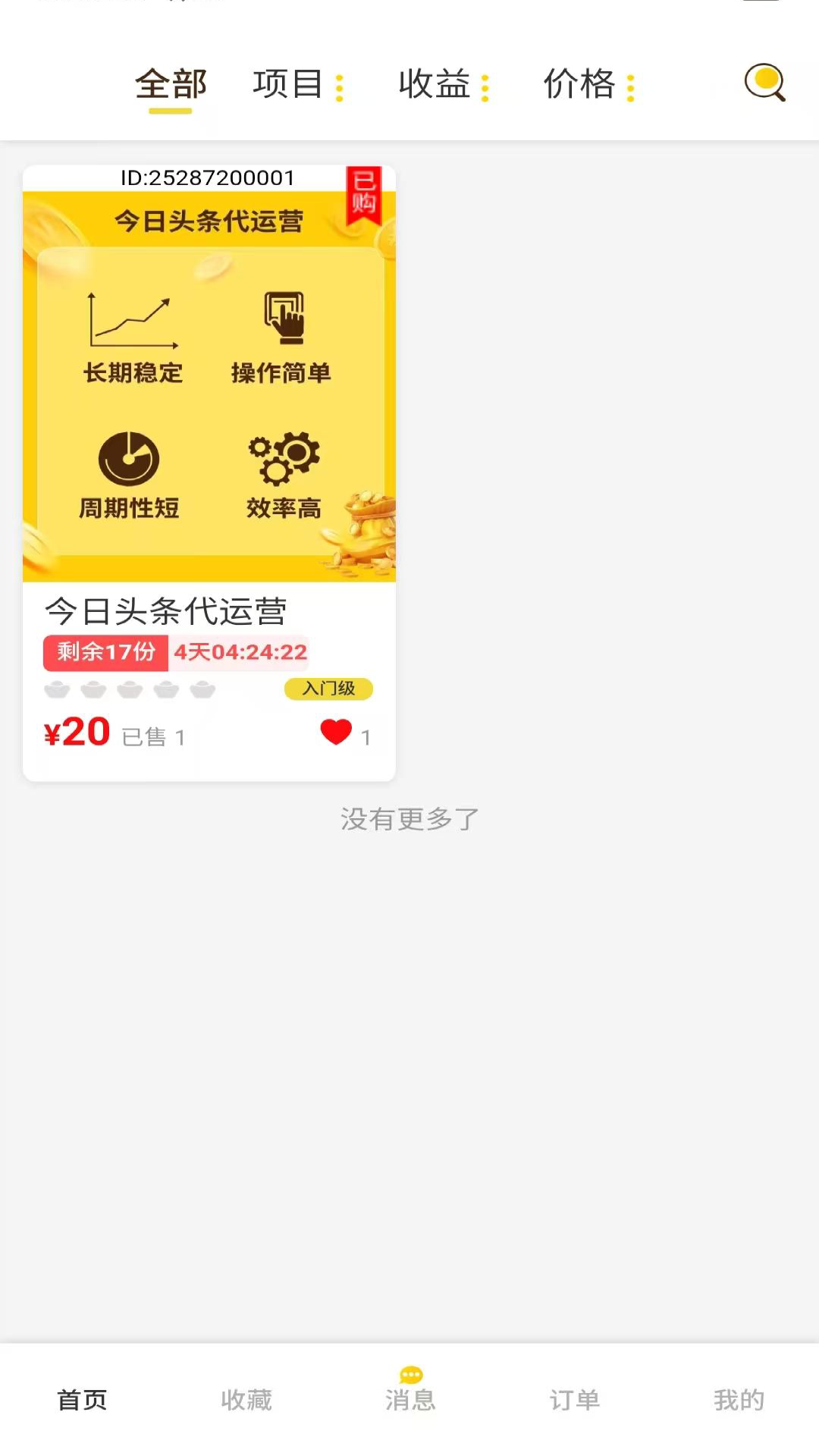Switch to the 首页 tab
Image resolution: width=819 pixels, height=1456 pixels.
(x=82, y=1399)
